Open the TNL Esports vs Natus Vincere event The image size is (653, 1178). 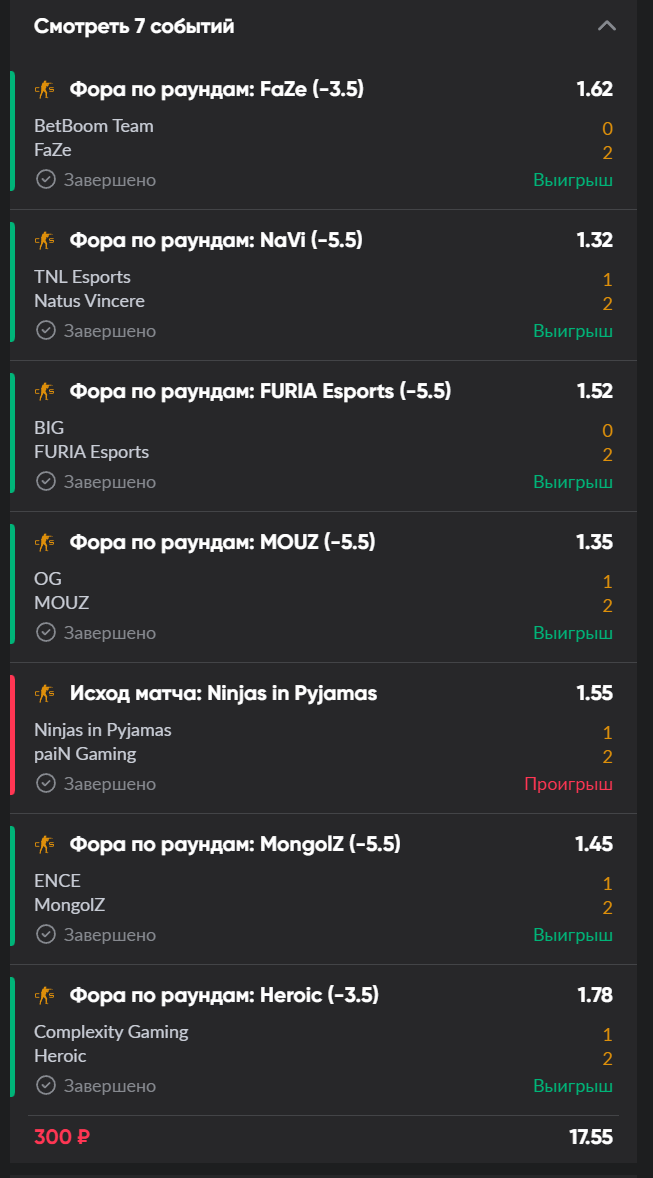click(90, 289)
